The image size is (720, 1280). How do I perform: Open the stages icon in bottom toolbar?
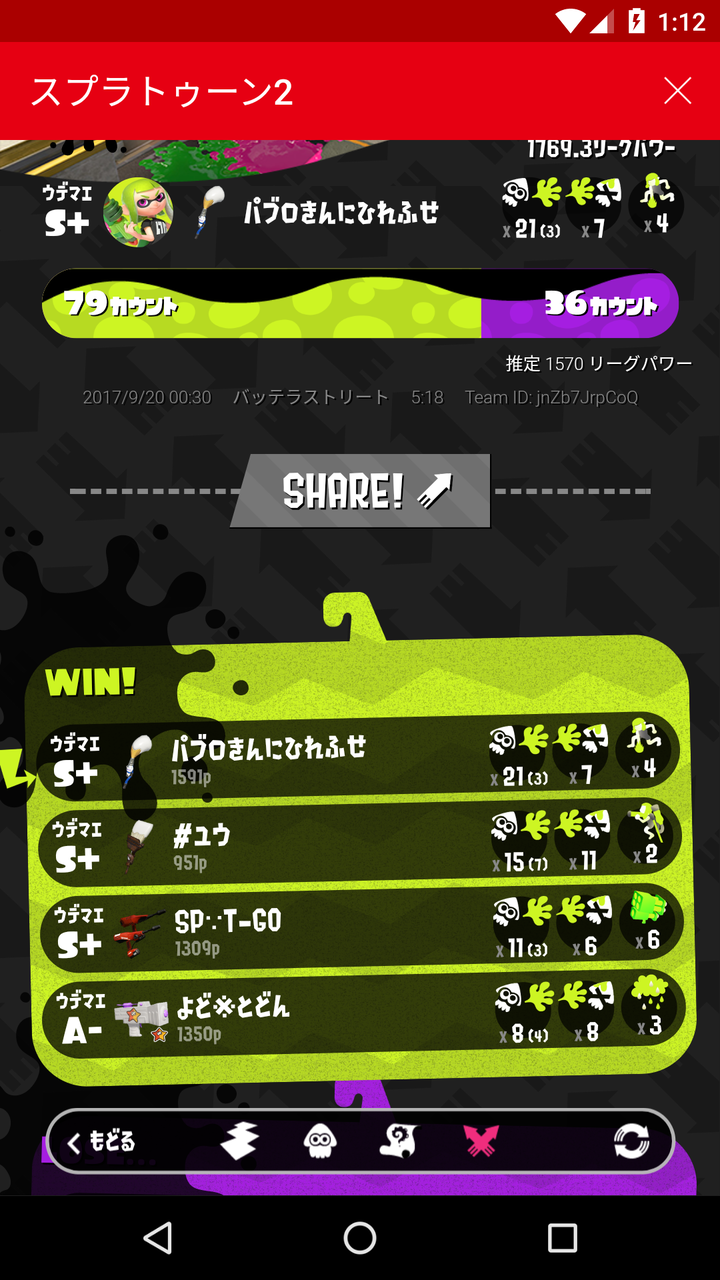click(239, 1141)
